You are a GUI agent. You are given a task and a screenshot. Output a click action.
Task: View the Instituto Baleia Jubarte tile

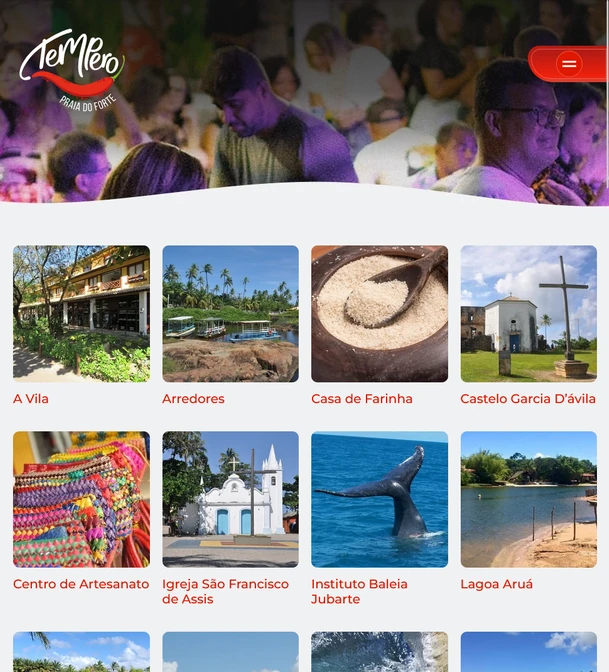[x=379, y=499]
